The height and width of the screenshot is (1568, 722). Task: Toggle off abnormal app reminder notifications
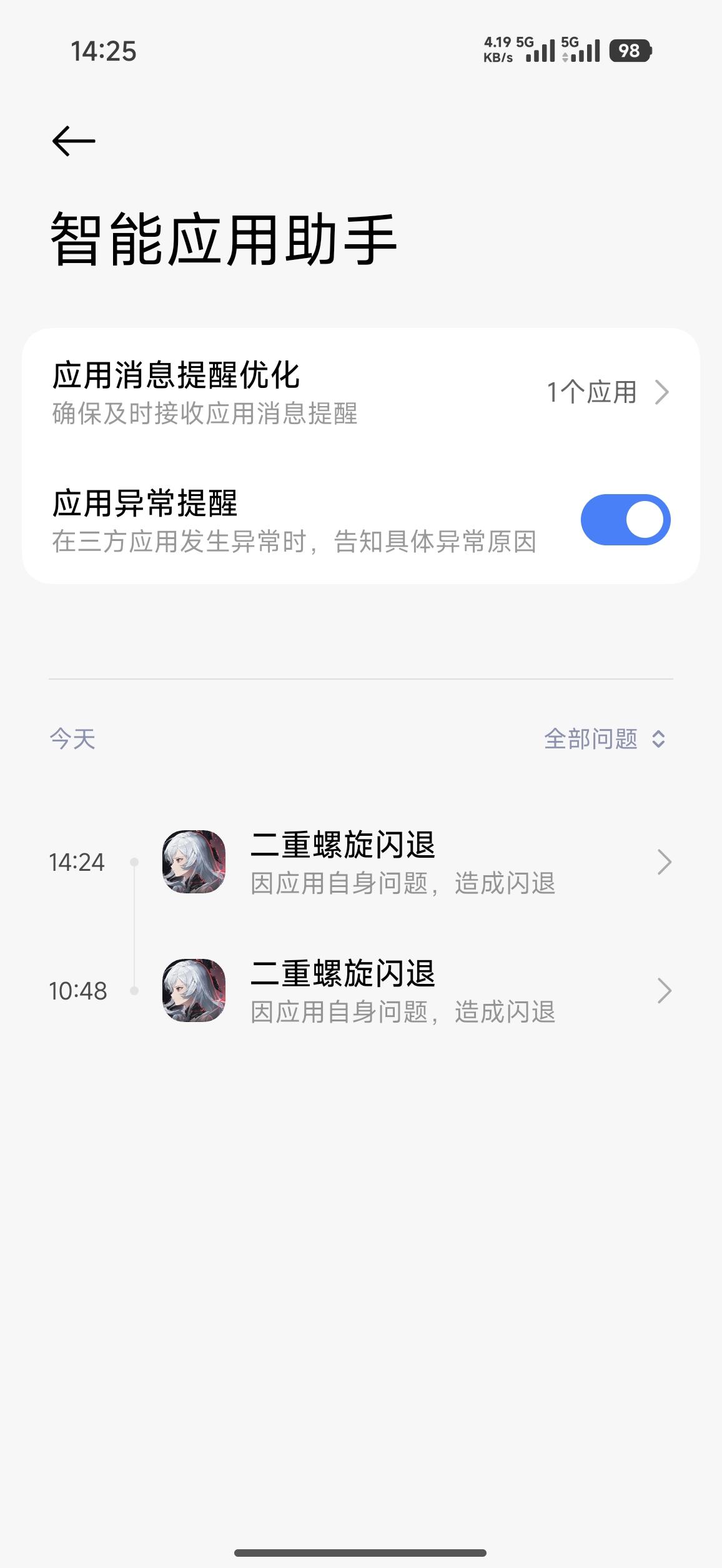(x=625, y=519)
